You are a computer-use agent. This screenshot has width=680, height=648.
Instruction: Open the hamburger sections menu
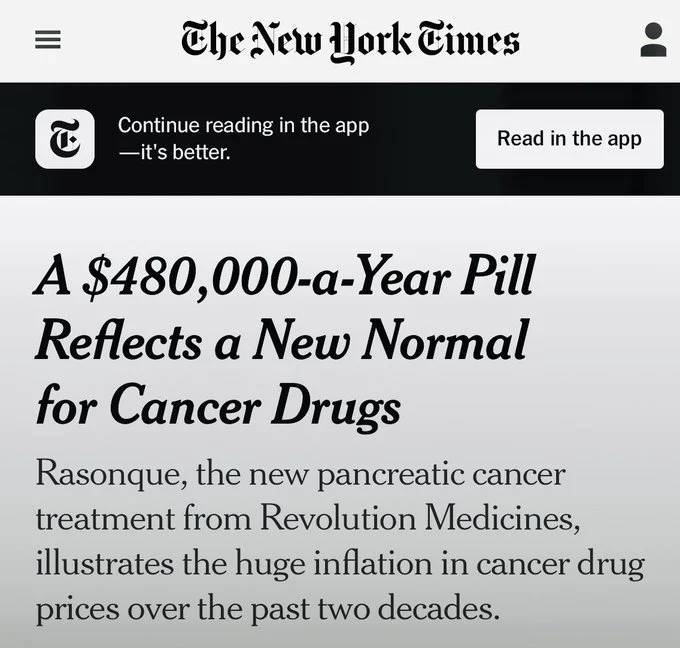pos(48,40)
